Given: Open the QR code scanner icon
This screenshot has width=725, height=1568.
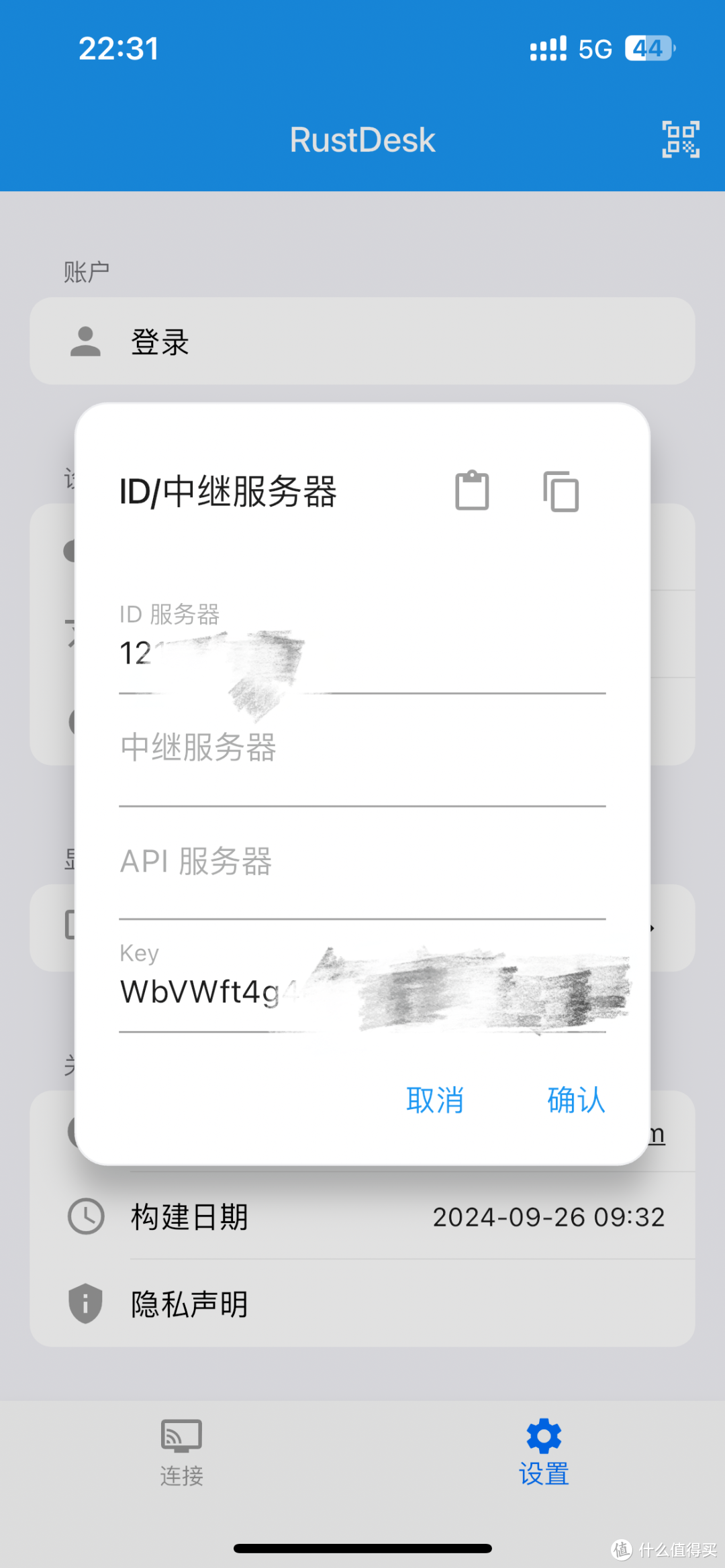Looking at the screenshot, I should [681, 140].
